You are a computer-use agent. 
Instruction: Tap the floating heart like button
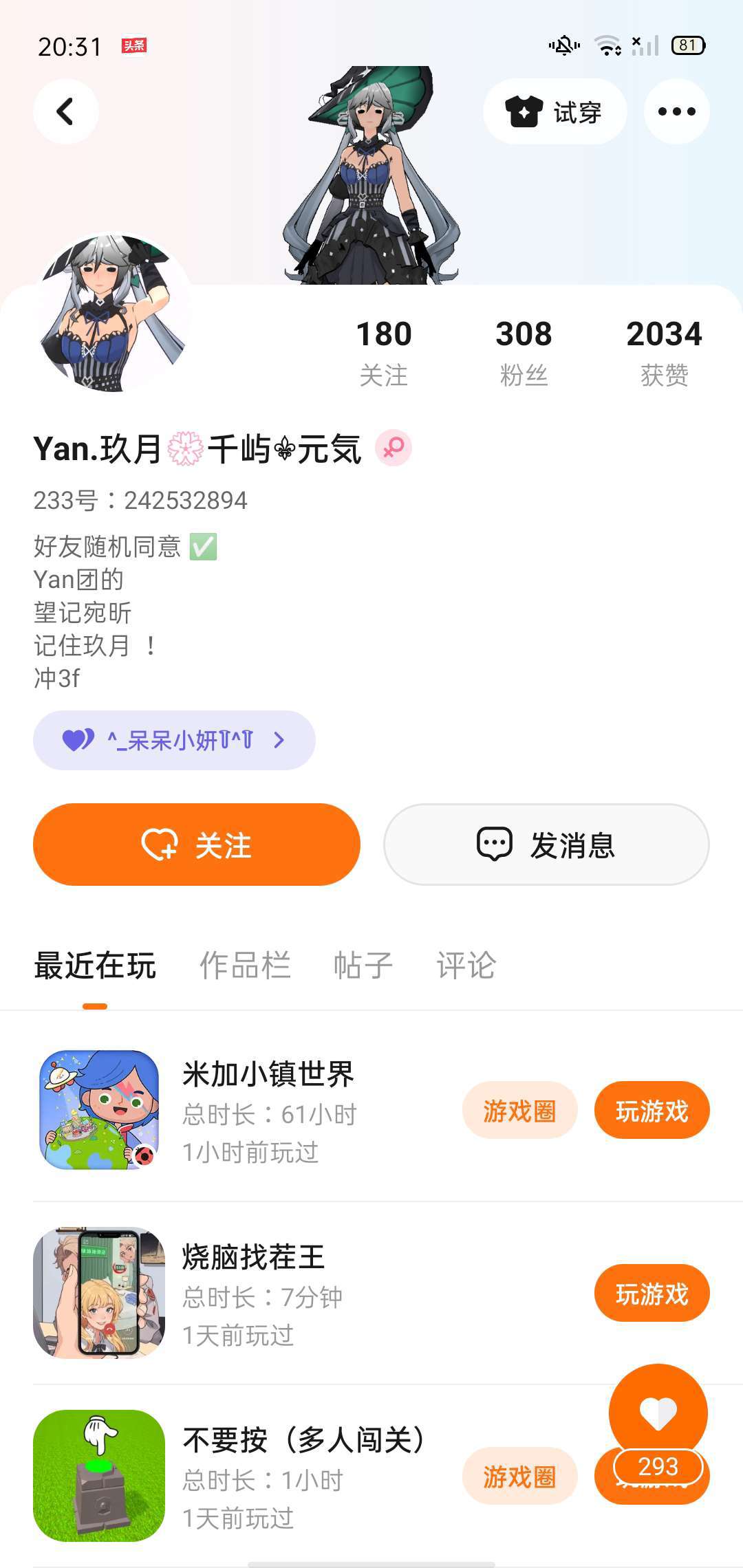[x=658, y=1413]
